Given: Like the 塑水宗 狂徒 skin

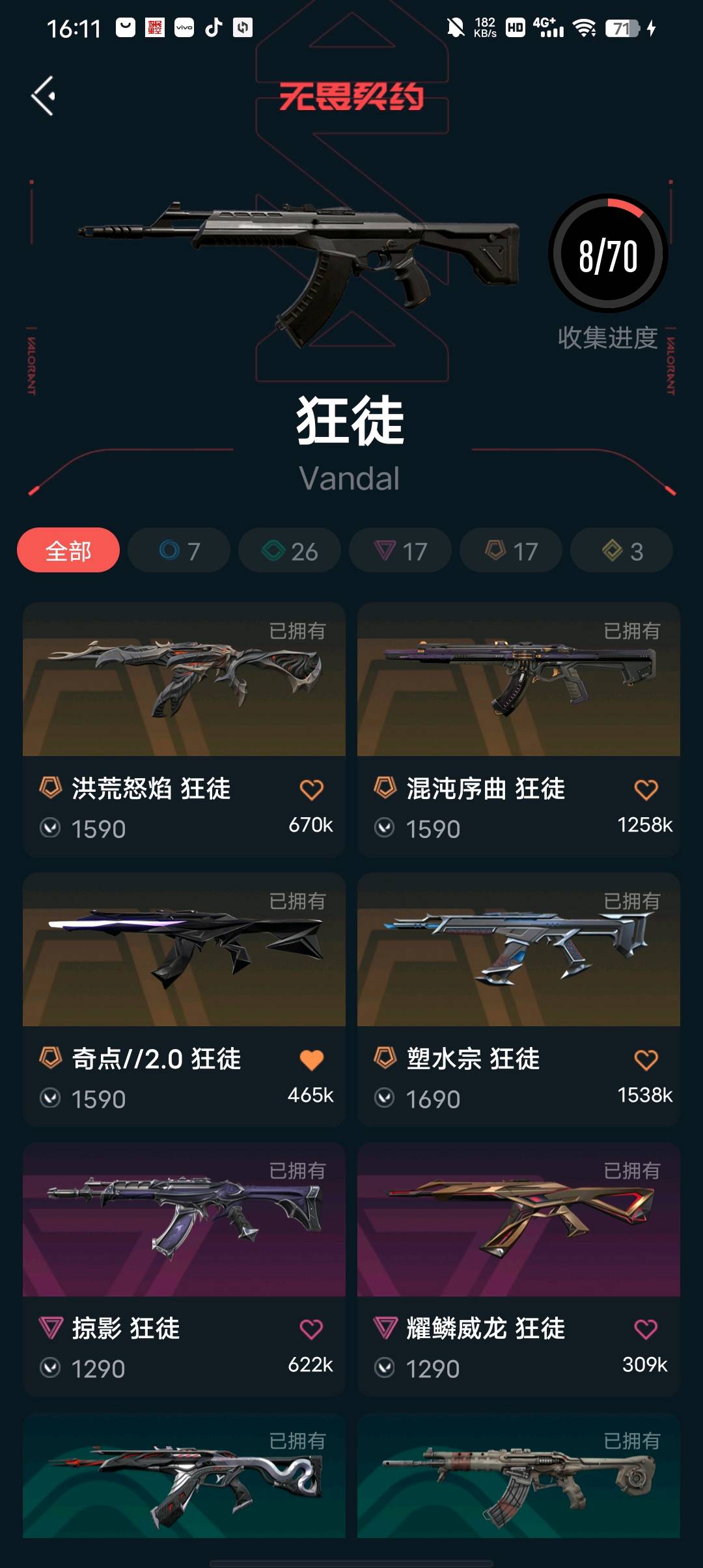Looking at the screenshot, I should (x=646, y=1060).
